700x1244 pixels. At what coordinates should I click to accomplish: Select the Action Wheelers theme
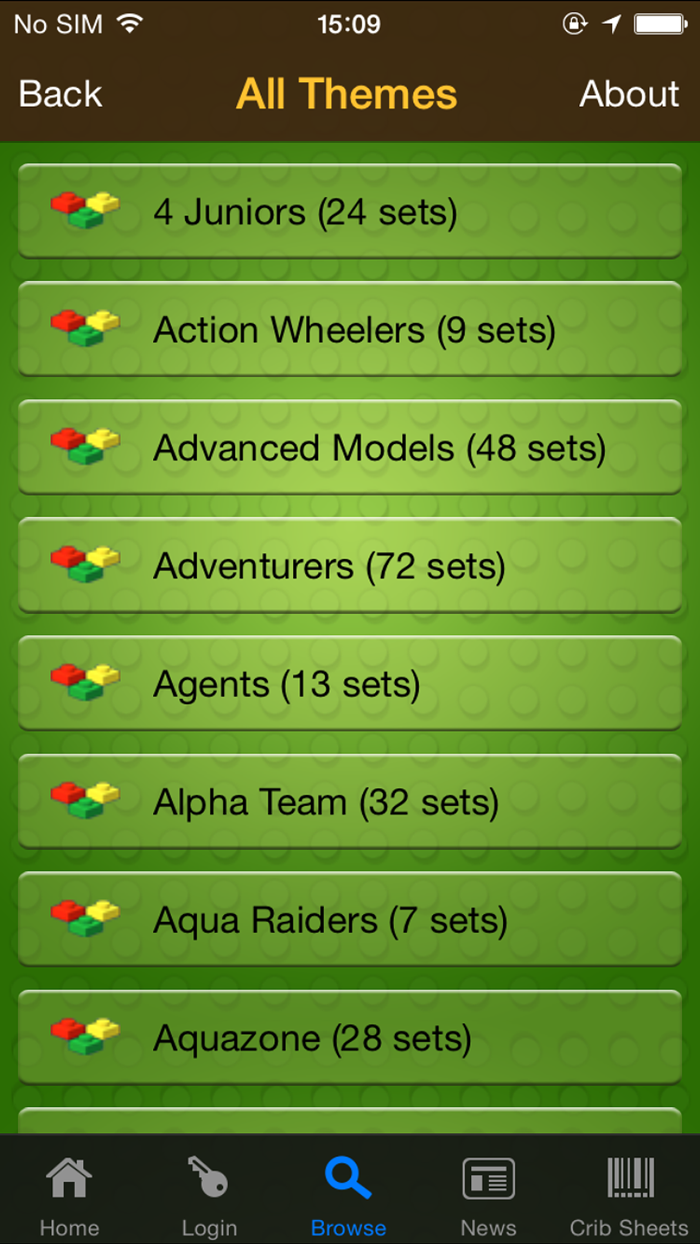pyautogui.click(x=350, y=329)
